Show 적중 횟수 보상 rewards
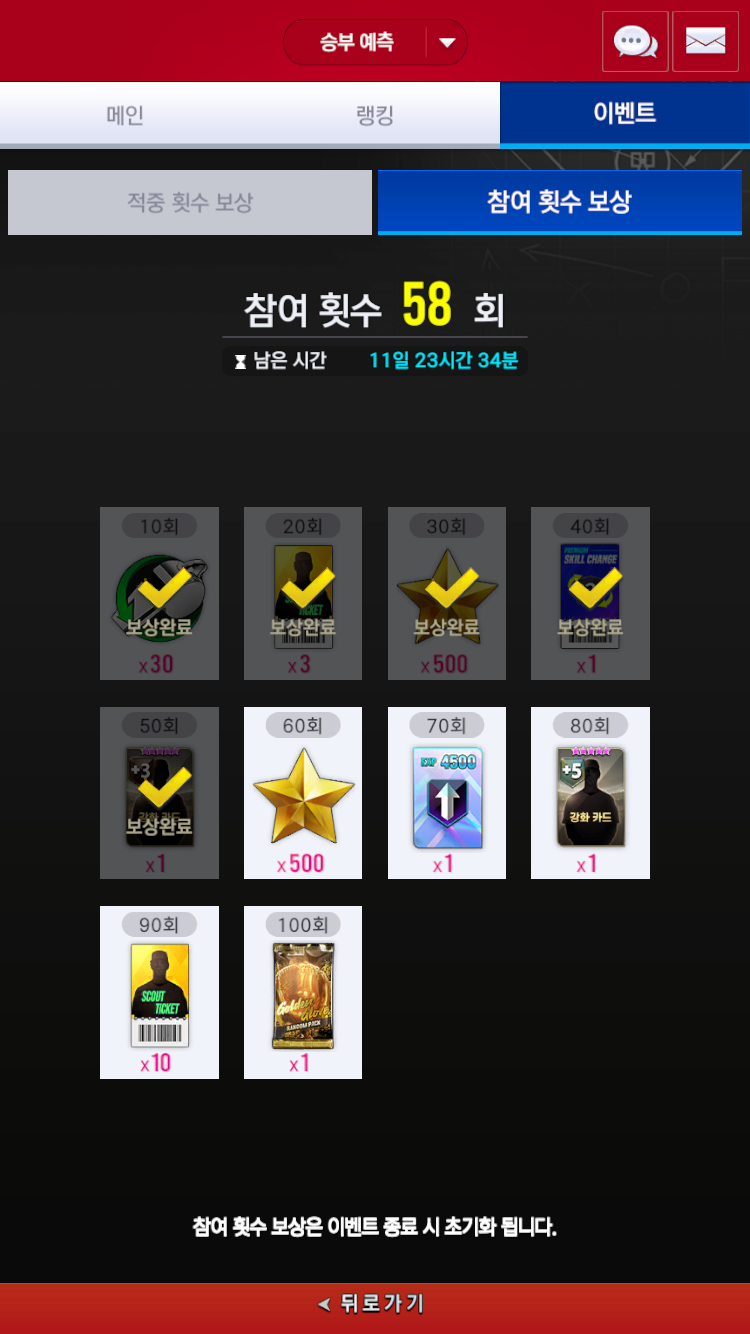 click(x=190, y=202)
